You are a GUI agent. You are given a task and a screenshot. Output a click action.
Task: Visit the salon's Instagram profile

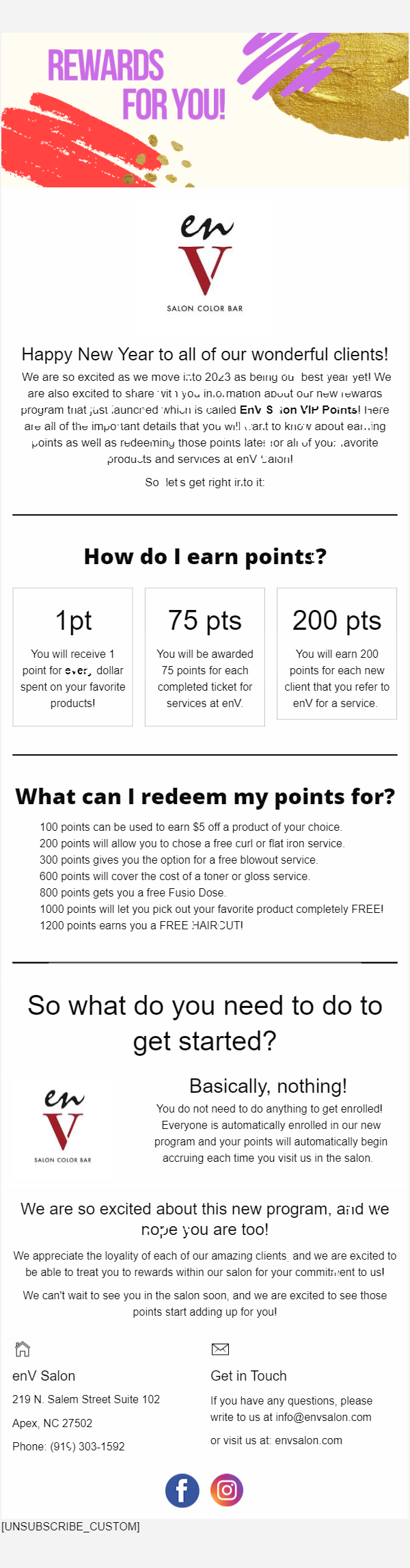pos(227,1490)
